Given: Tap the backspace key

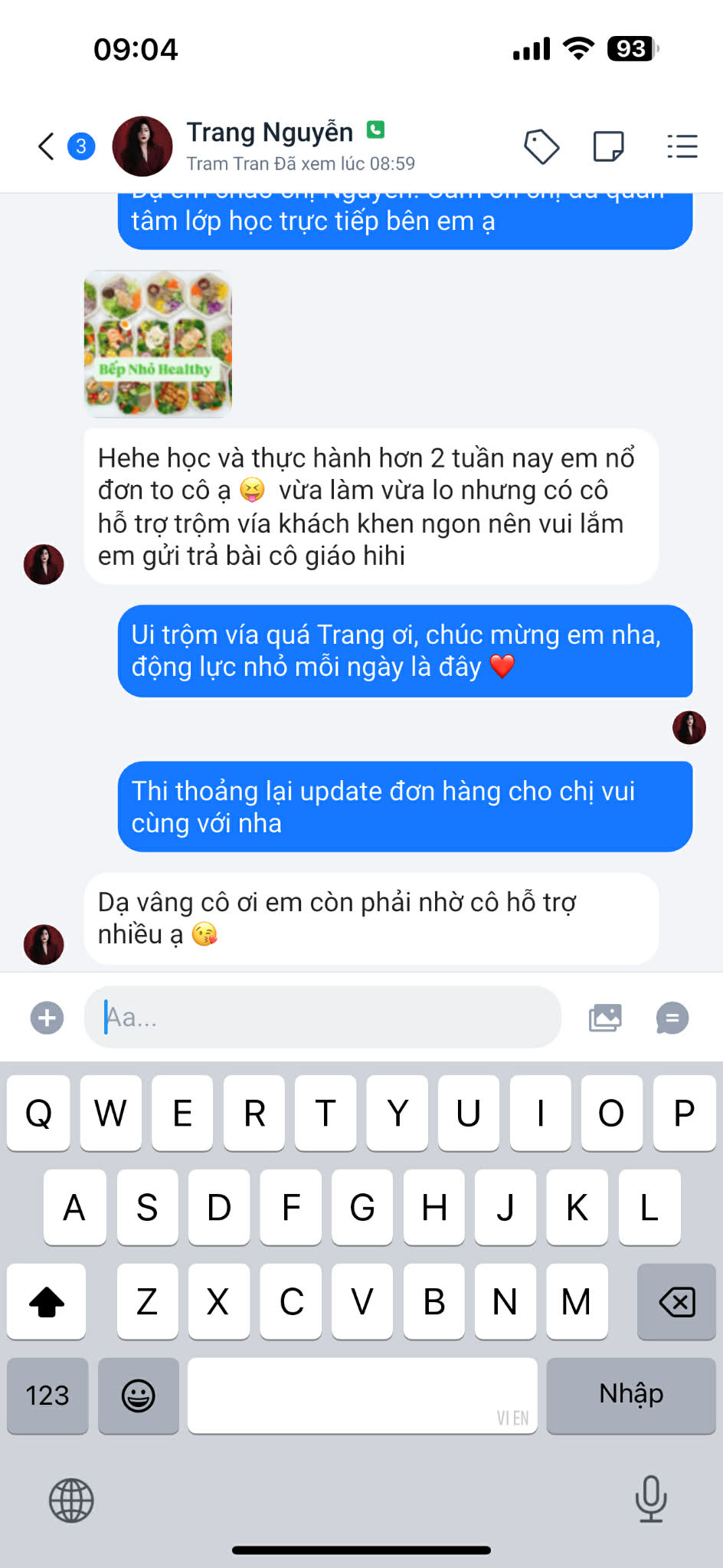Looking at the screenshot, I should 676,1301.
